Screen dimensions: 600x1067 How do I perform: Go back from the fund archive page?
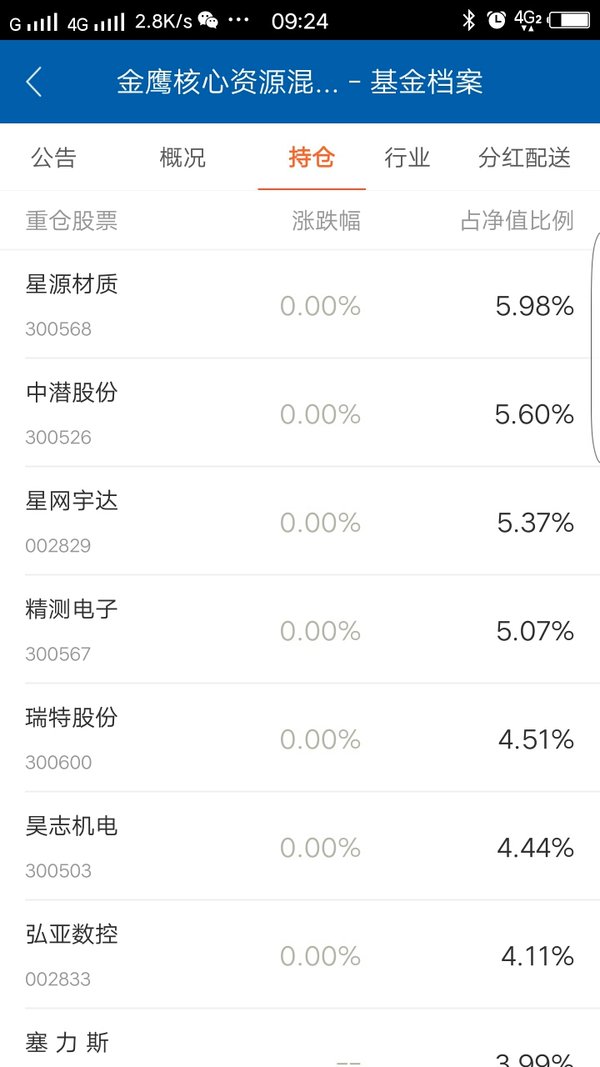34,82
